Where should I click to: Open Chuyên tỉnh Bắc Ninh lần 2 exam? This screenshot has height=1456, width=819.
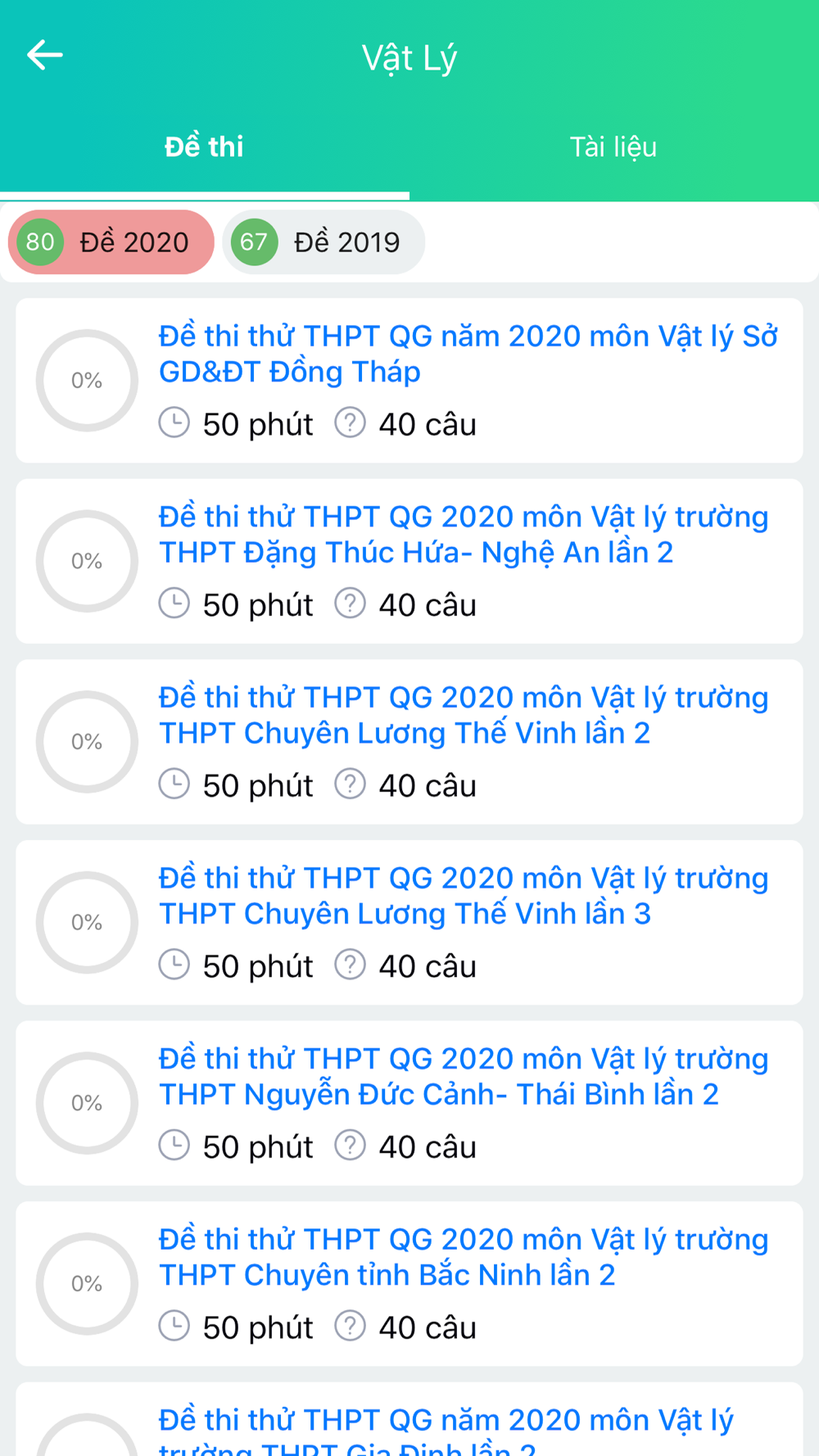409,1283
